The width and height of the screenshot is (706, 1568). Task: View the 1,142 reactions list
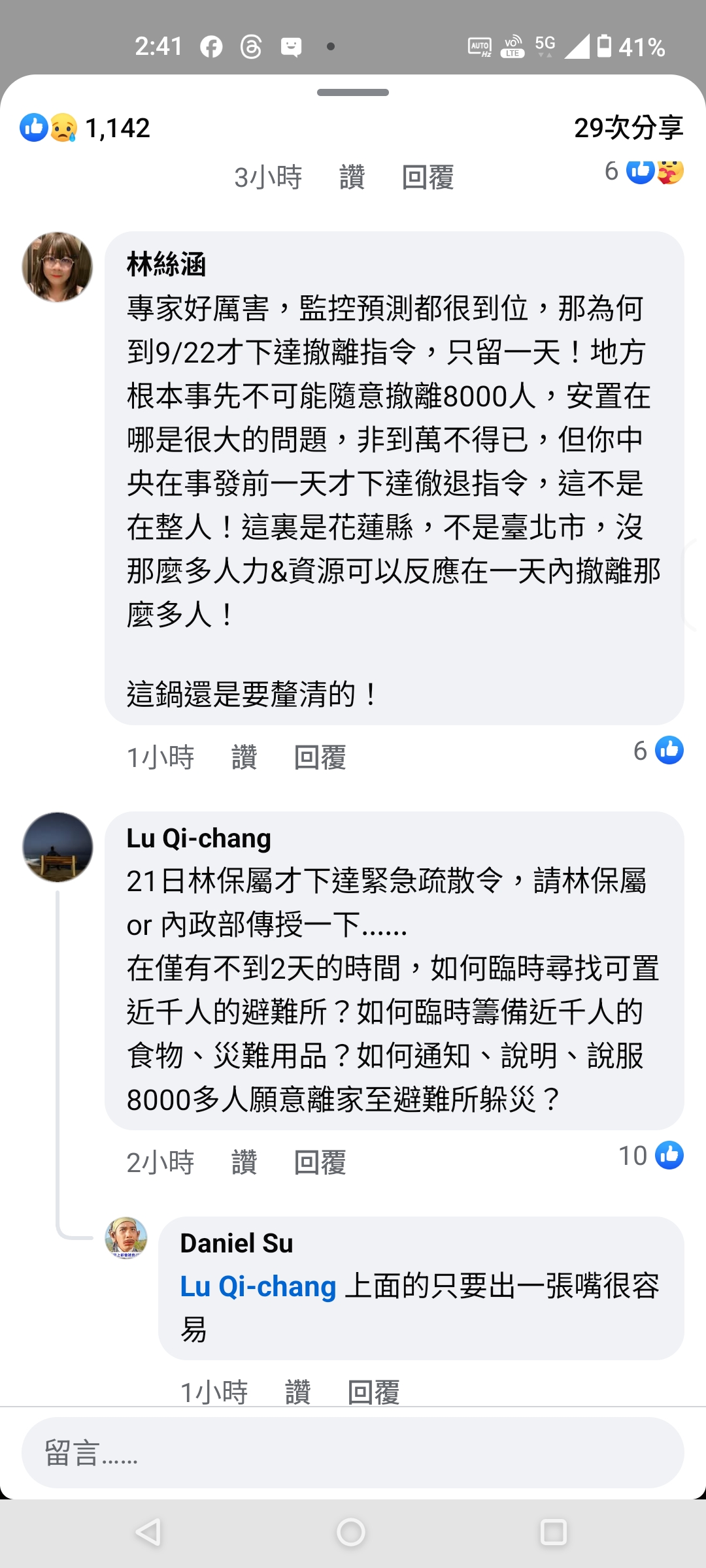(x=85, y=127)
